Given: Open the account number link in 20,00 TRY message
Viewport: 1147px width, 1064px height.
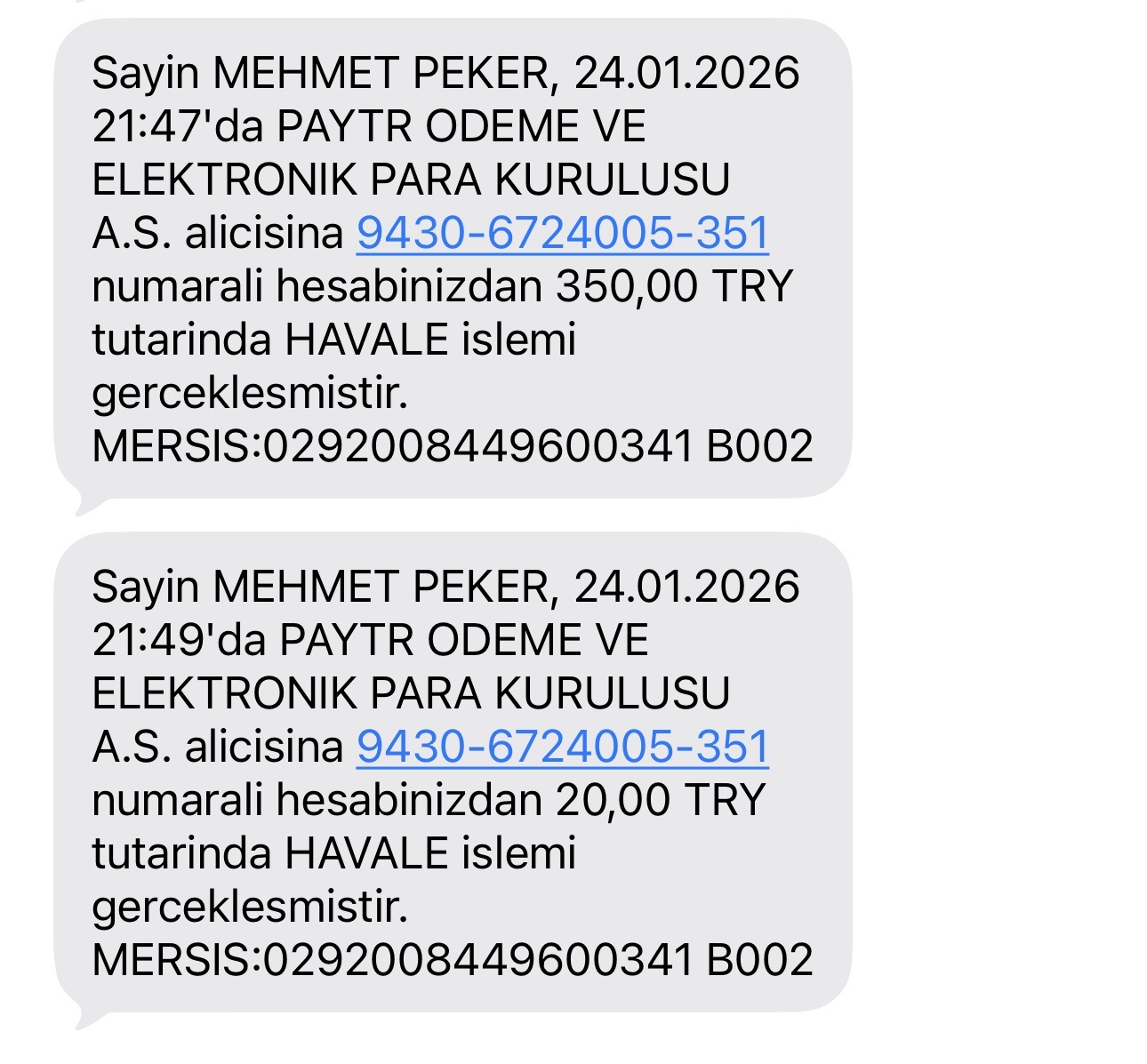Looking at the screenshot, I should tap(562, 748).
